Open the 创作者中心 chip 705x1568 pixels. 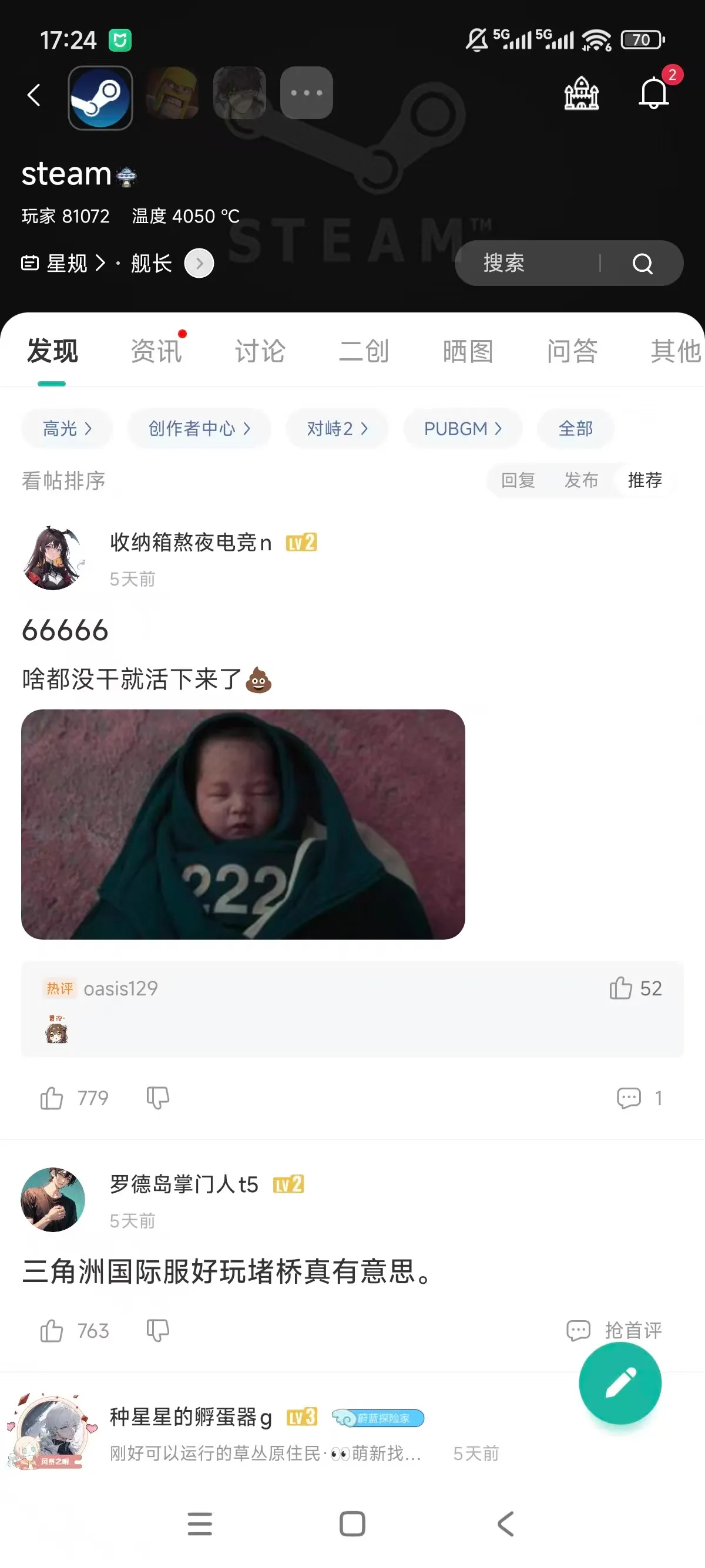(199, 429)
